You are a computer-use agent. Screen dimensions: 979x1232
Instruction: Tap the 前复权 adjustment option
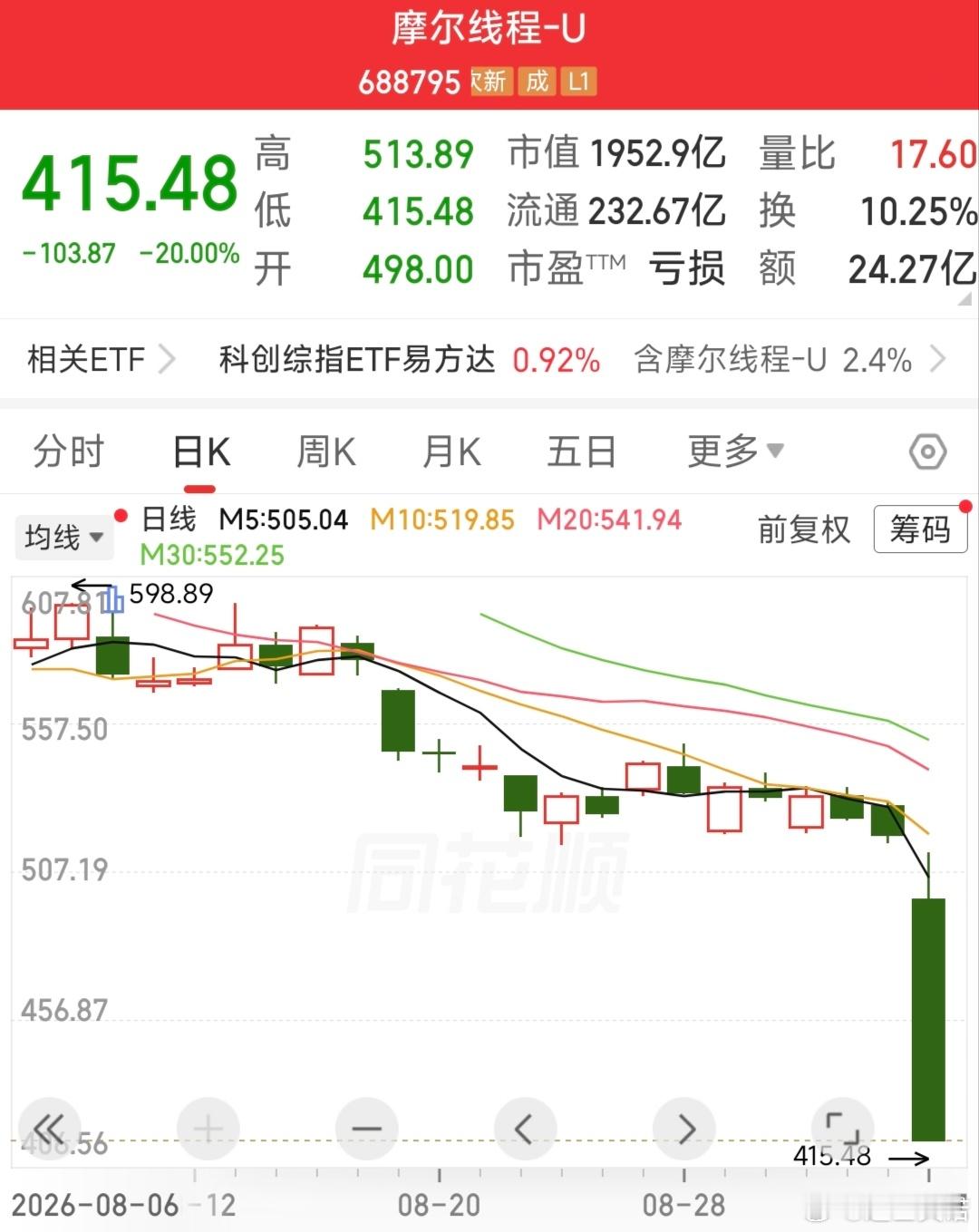point(804,529)
